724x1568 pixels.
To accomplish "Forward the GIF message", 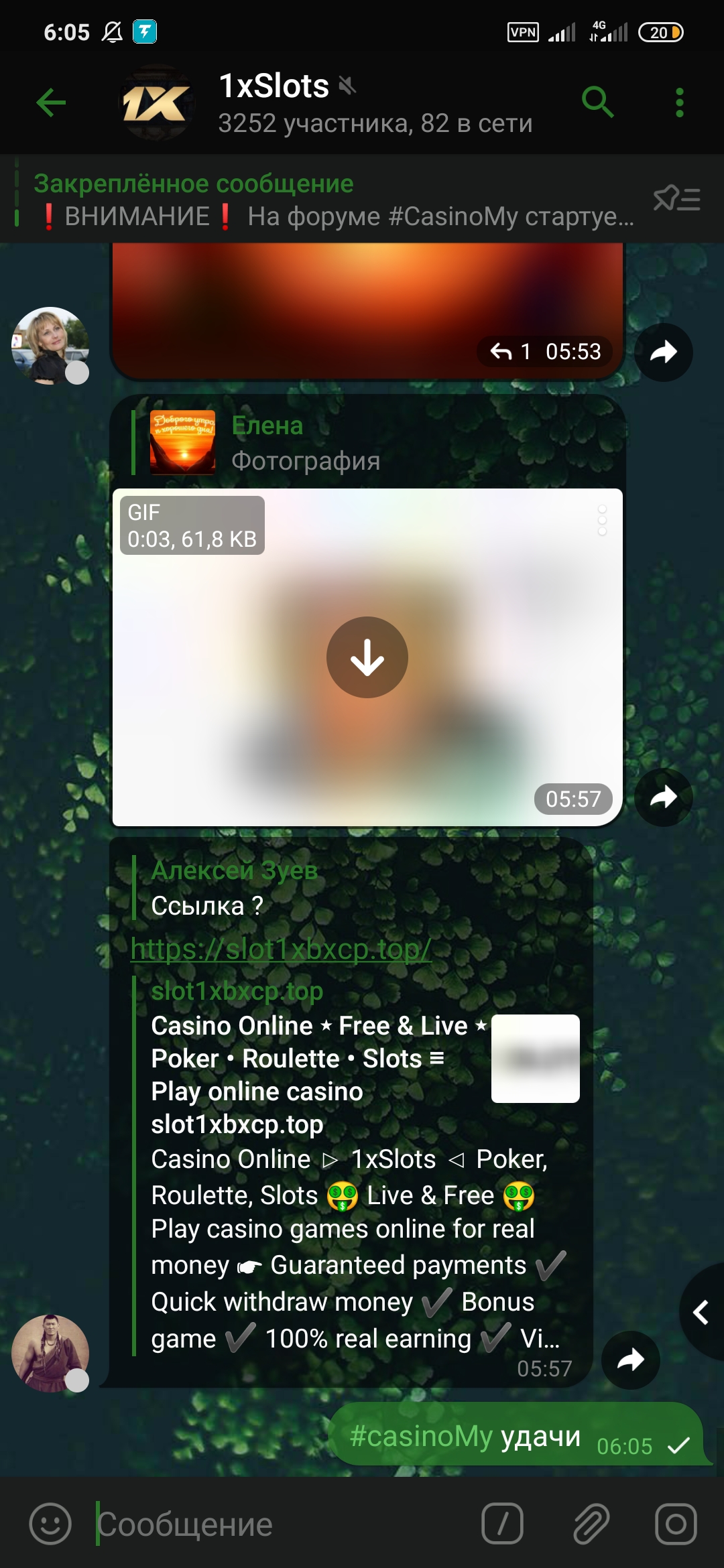I will (x=663, y=797).
